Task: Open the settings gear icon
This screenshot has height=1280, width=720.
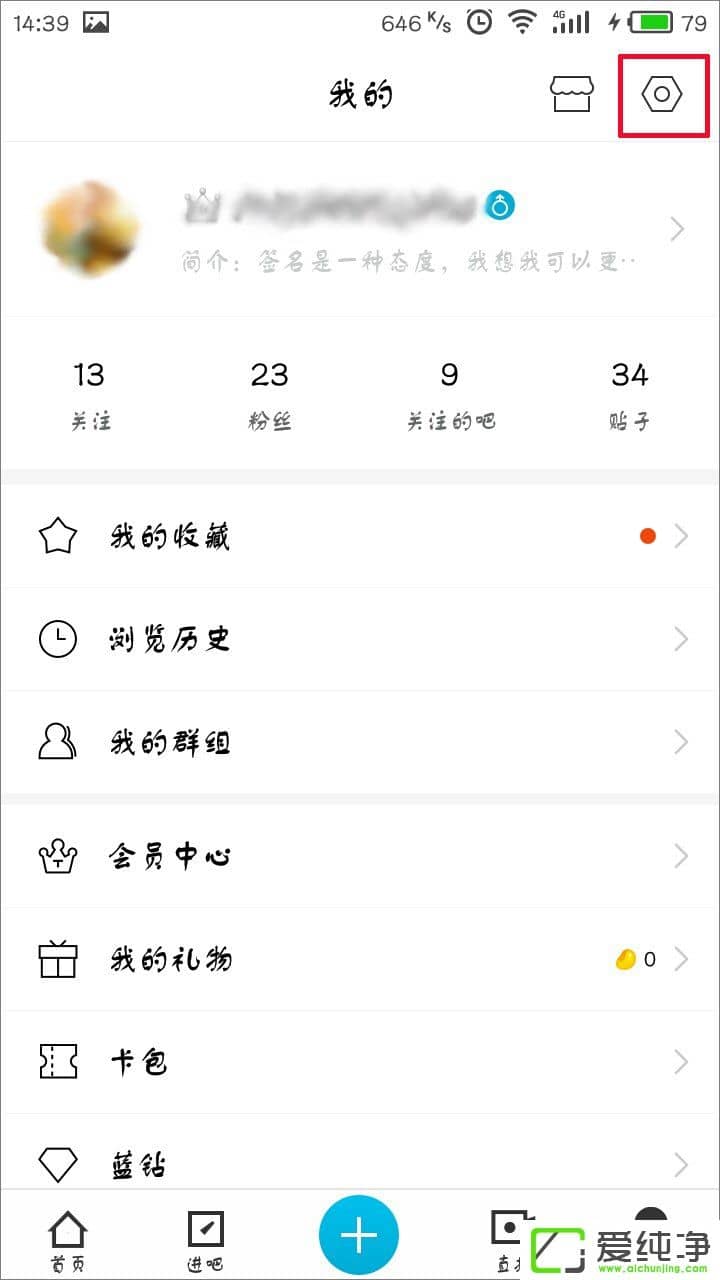Action: click(661, 96)
